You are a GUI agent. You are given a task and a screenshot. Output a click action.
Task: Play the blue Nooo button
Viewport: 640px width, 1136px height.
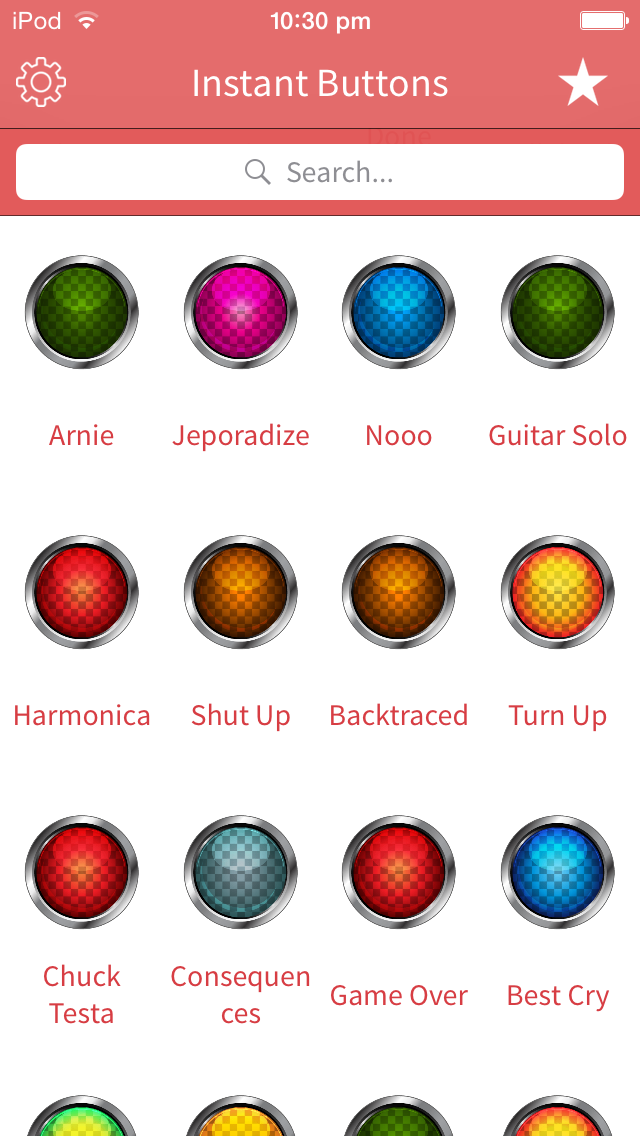[399, 312]
